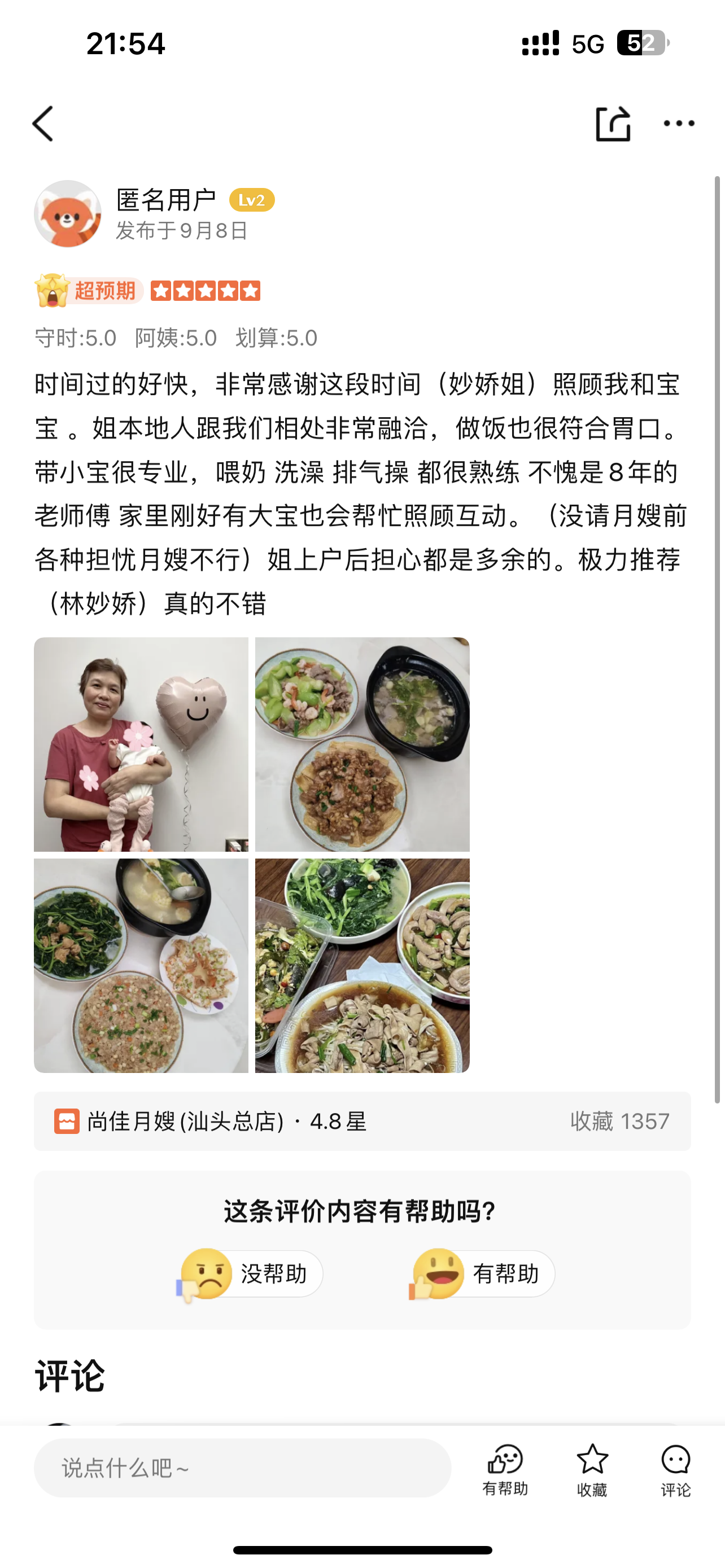Share this review
Image resolution: width=725 pixels, height=1568 pixels.
pos(613,124)
